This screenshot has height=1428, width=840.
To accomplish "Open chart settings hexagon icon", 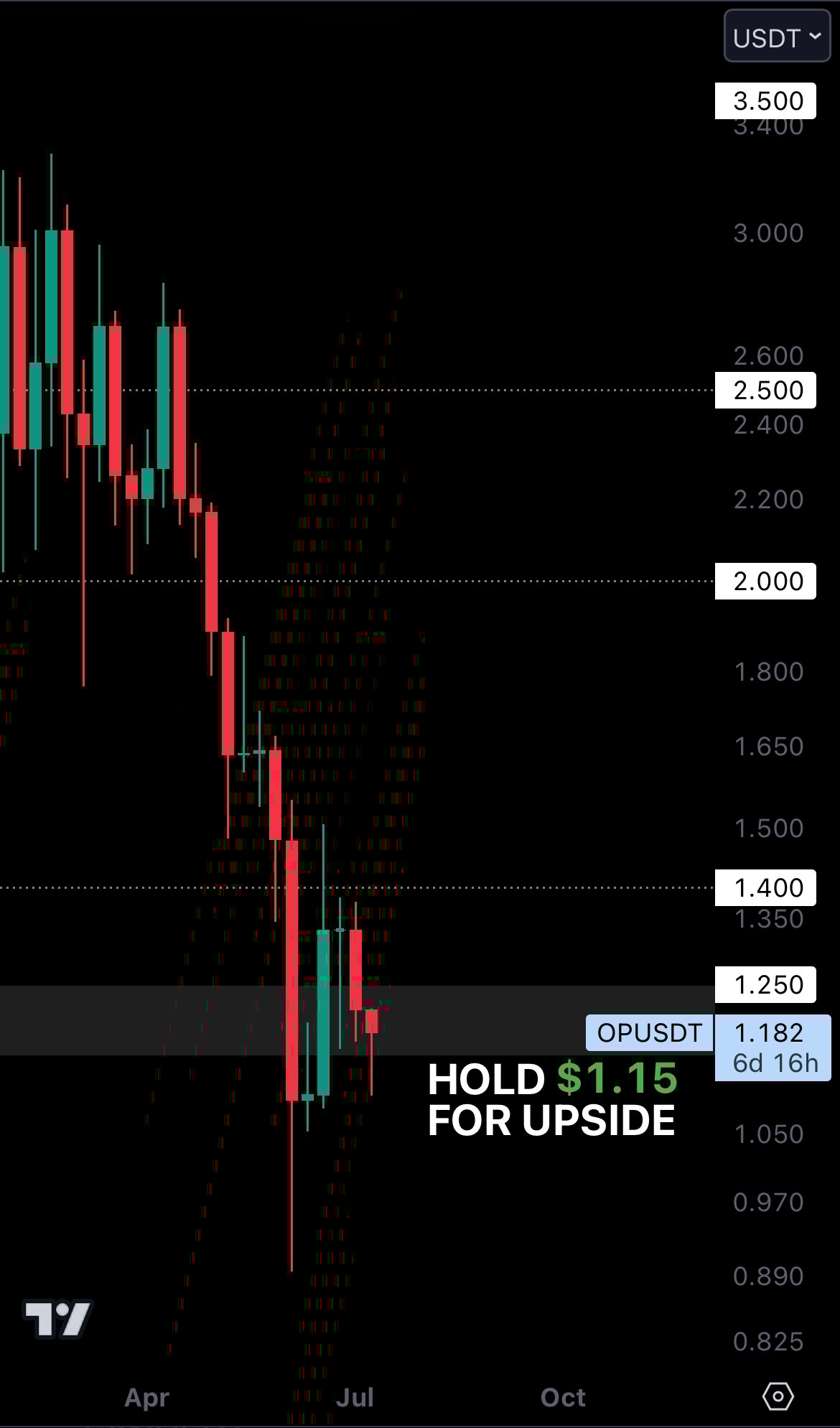I will point(778,1396).
